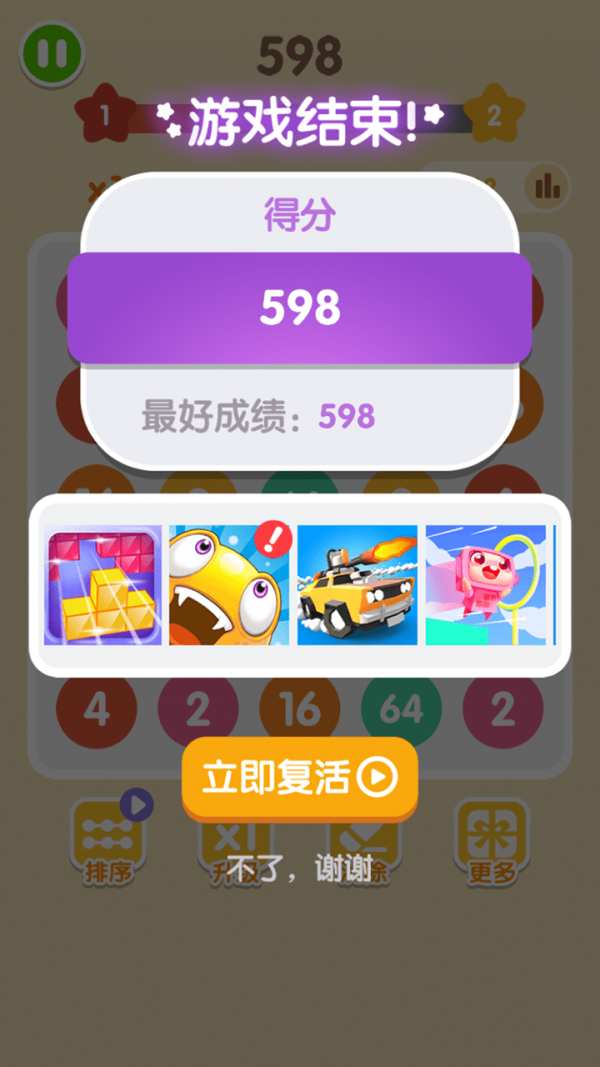The image size is (600, 1067).
Task: Open the pink and yellow block puzzle game
Action: 103,585
